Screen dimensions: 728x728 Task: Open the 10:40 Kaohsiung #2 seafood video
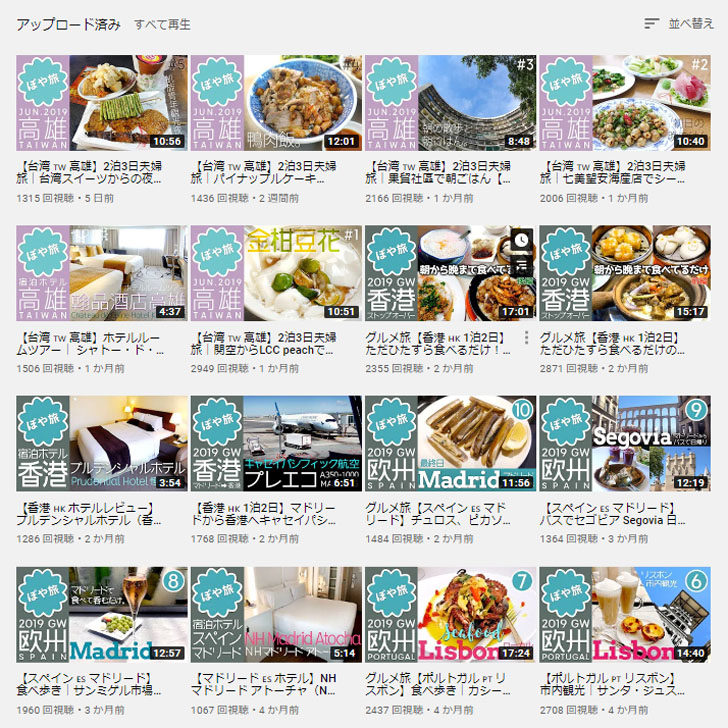(x=624, y=103)
